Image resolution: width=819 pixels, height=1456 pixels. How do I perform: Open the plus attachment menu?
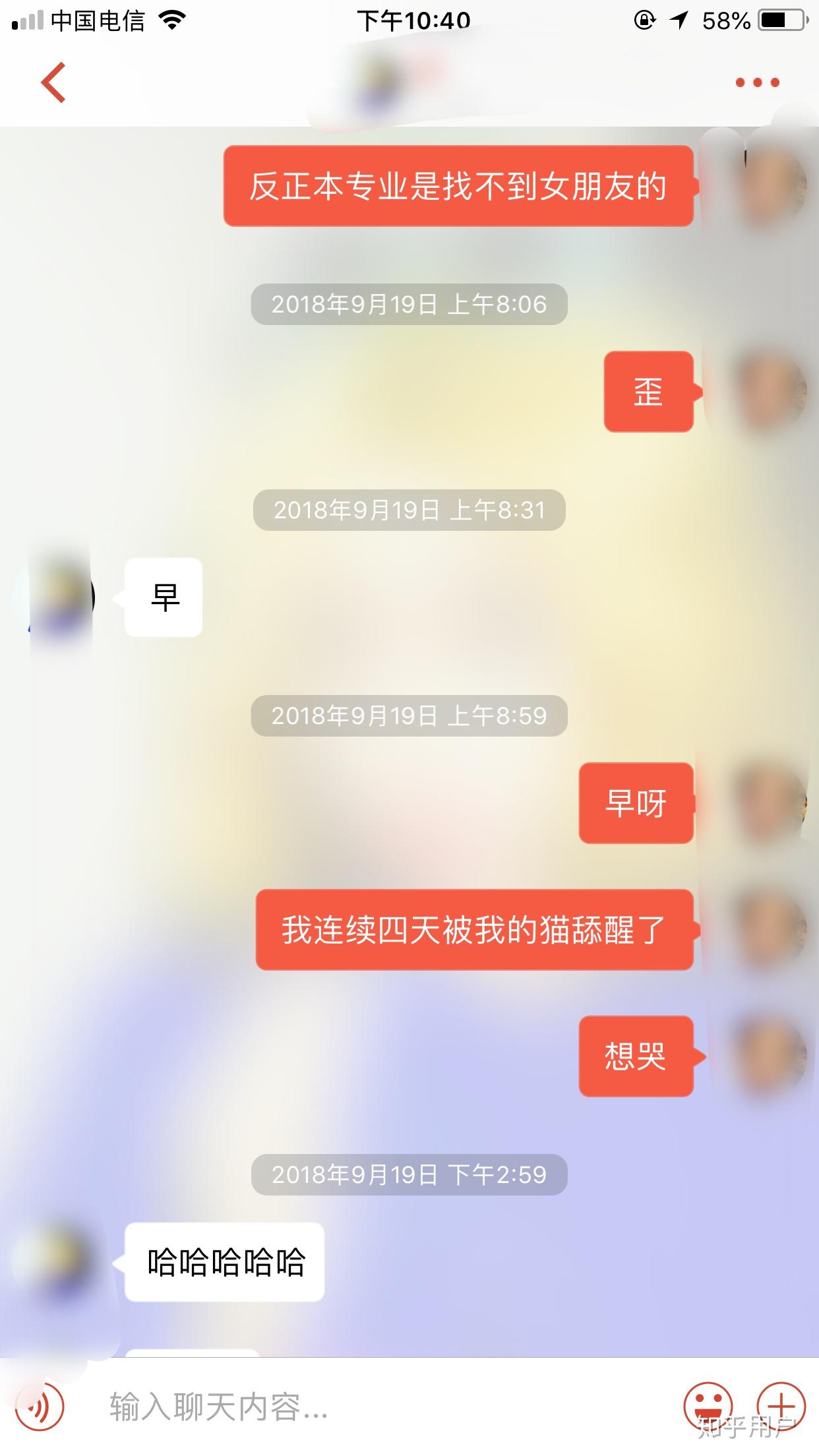click(x=781, y=1407)
